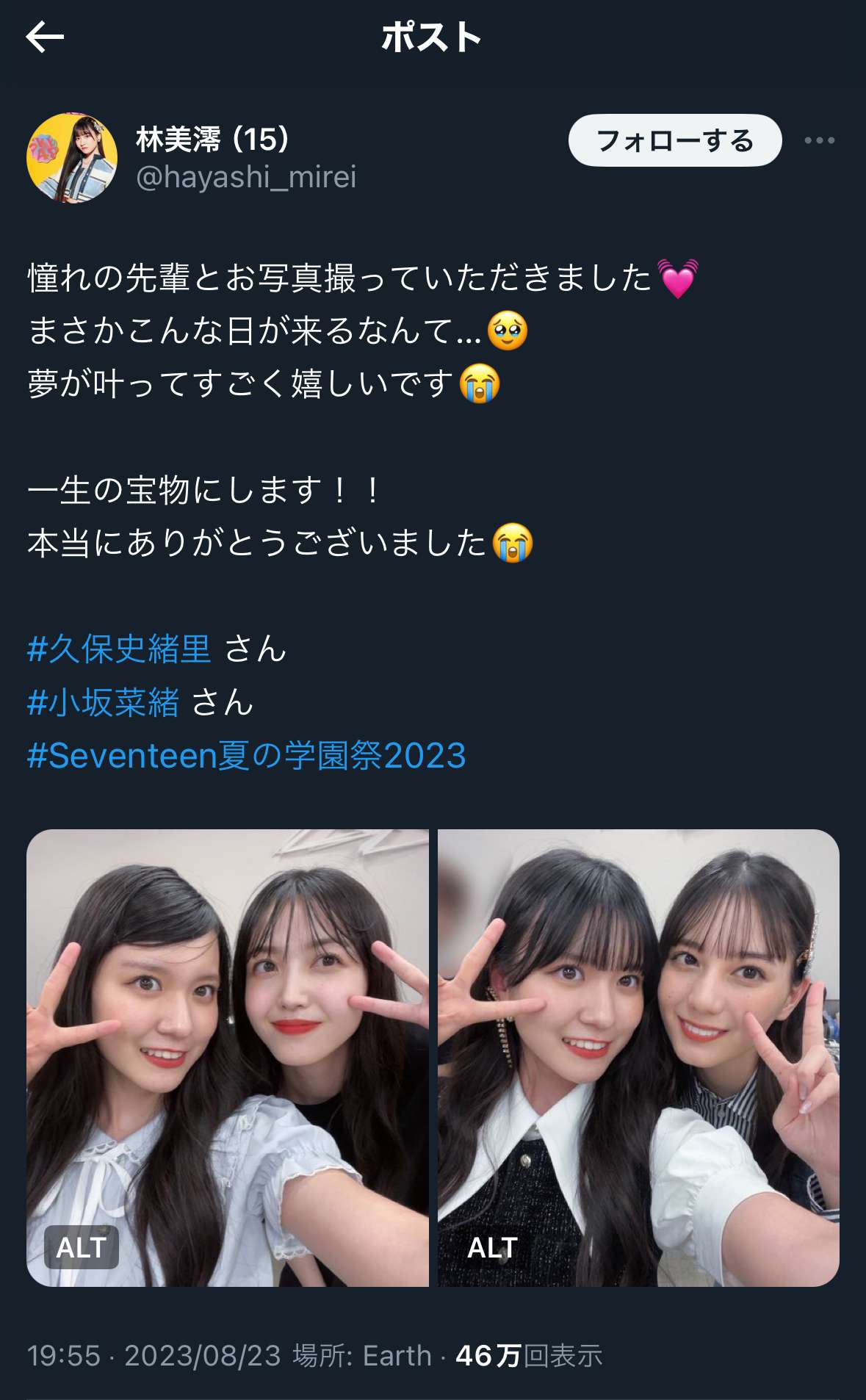Open the @hayashi_mirei profile handle
Viewport: 866px width, 1400px height.
point(246,178)
